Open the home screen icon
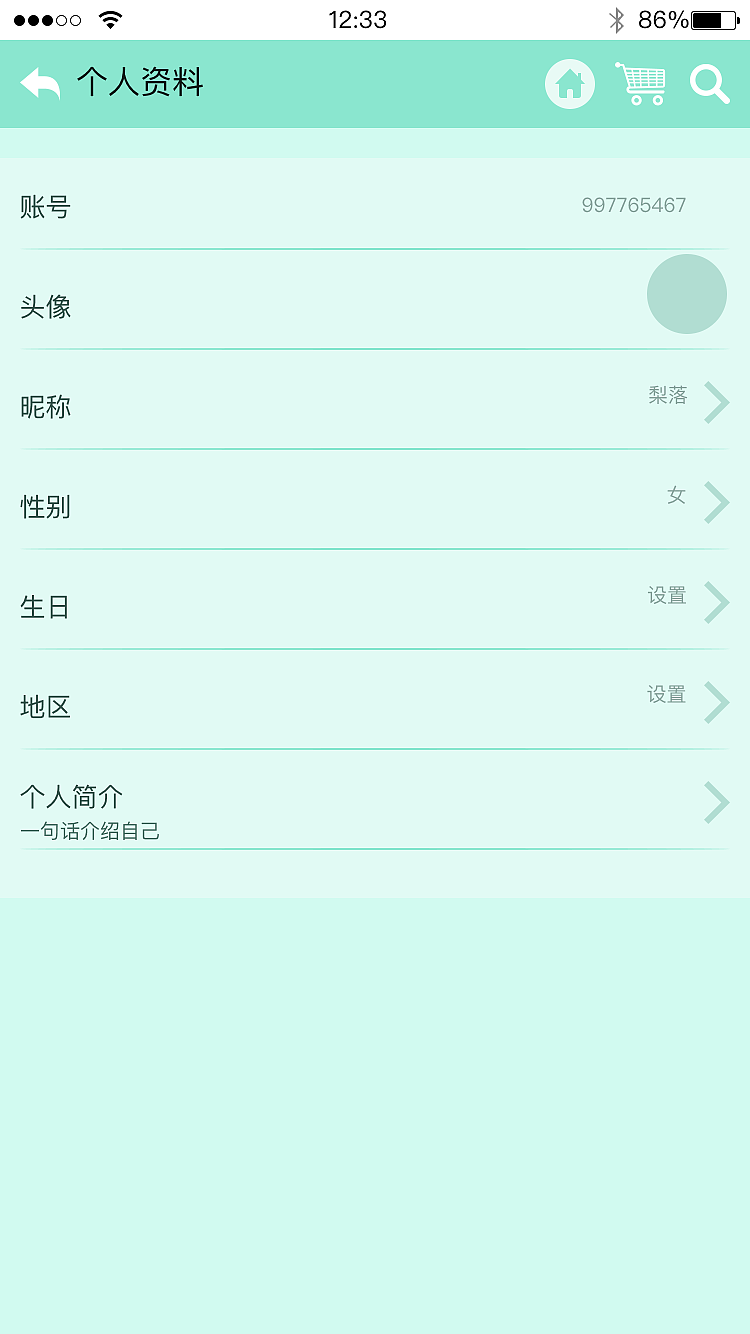This screenshot has height=1334, width=750. coord(569,84)
